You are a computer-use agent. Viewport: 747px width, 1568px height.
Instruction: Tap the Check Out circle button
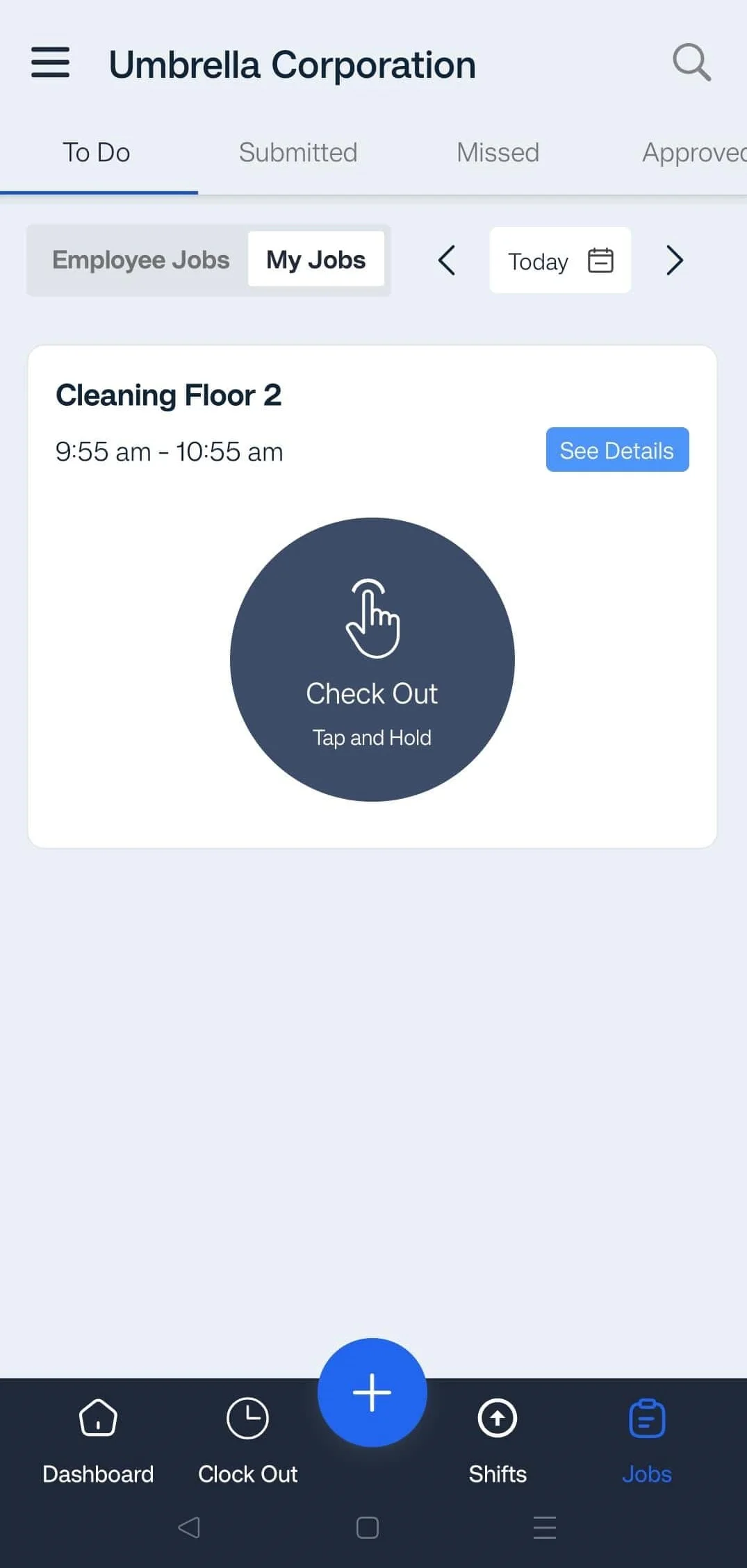(x=372, y=659)
